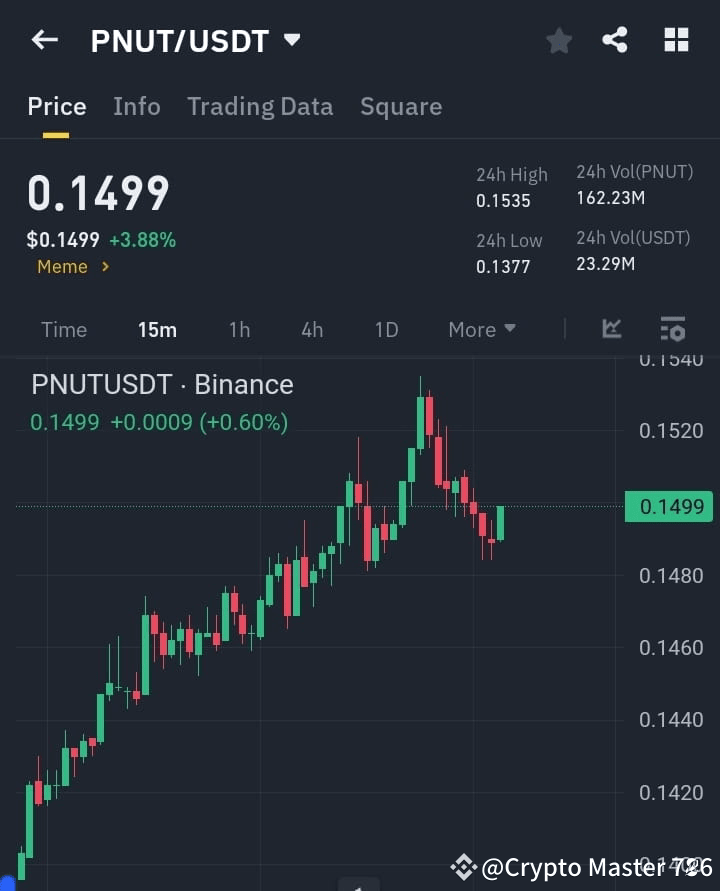Switch to the 1D timeframe
Screen dimensions: 720x891
386,329
